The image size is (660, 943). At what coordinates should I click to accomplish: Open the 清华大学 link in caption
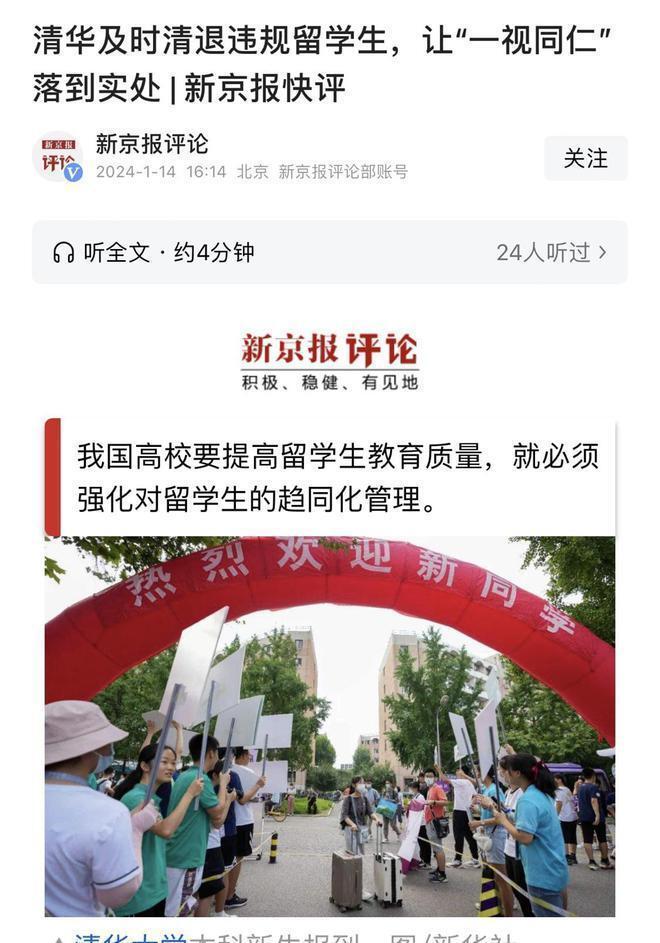point(130,937)
